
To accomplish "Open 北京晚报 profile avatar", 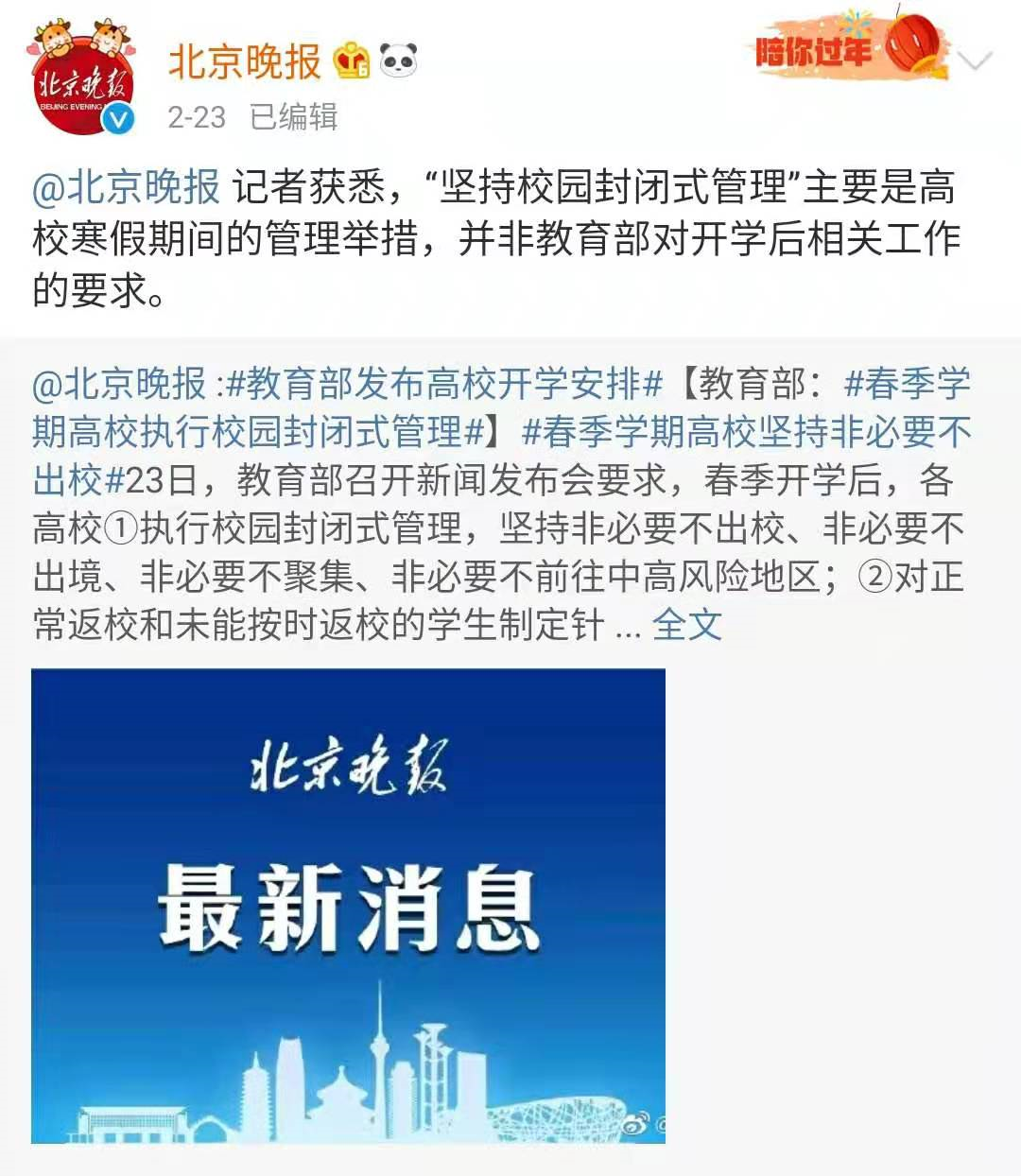I will click(x=84, y=78).
